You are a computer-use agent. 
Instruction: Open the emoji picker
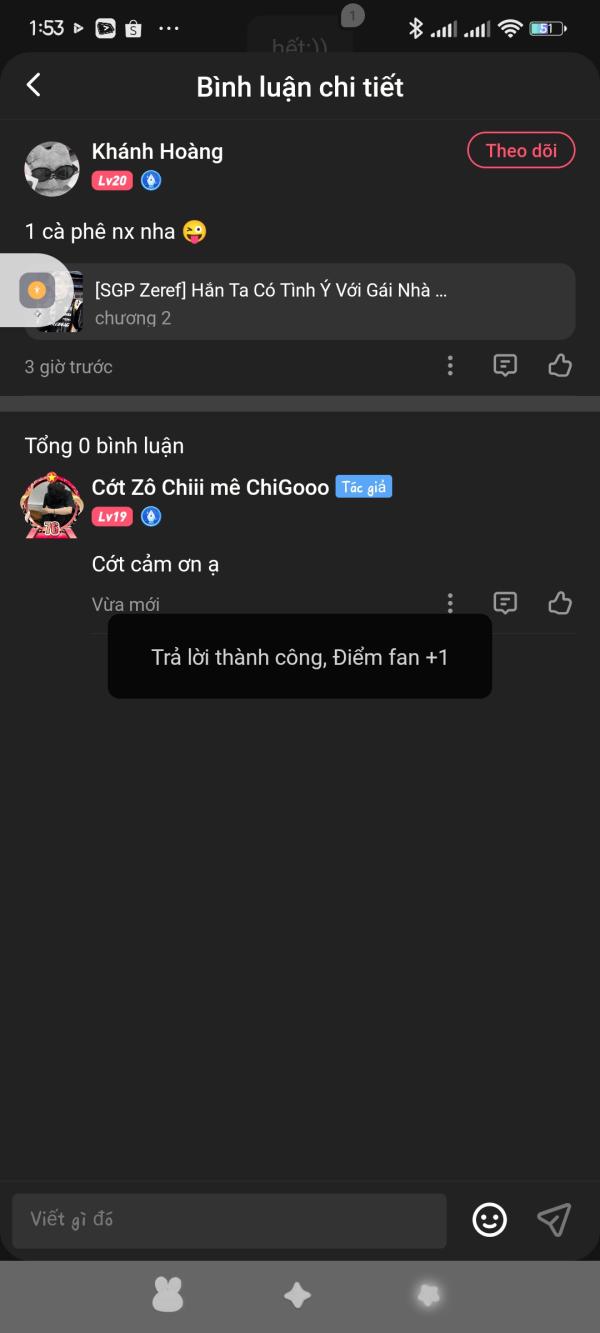coord(490,1219)
